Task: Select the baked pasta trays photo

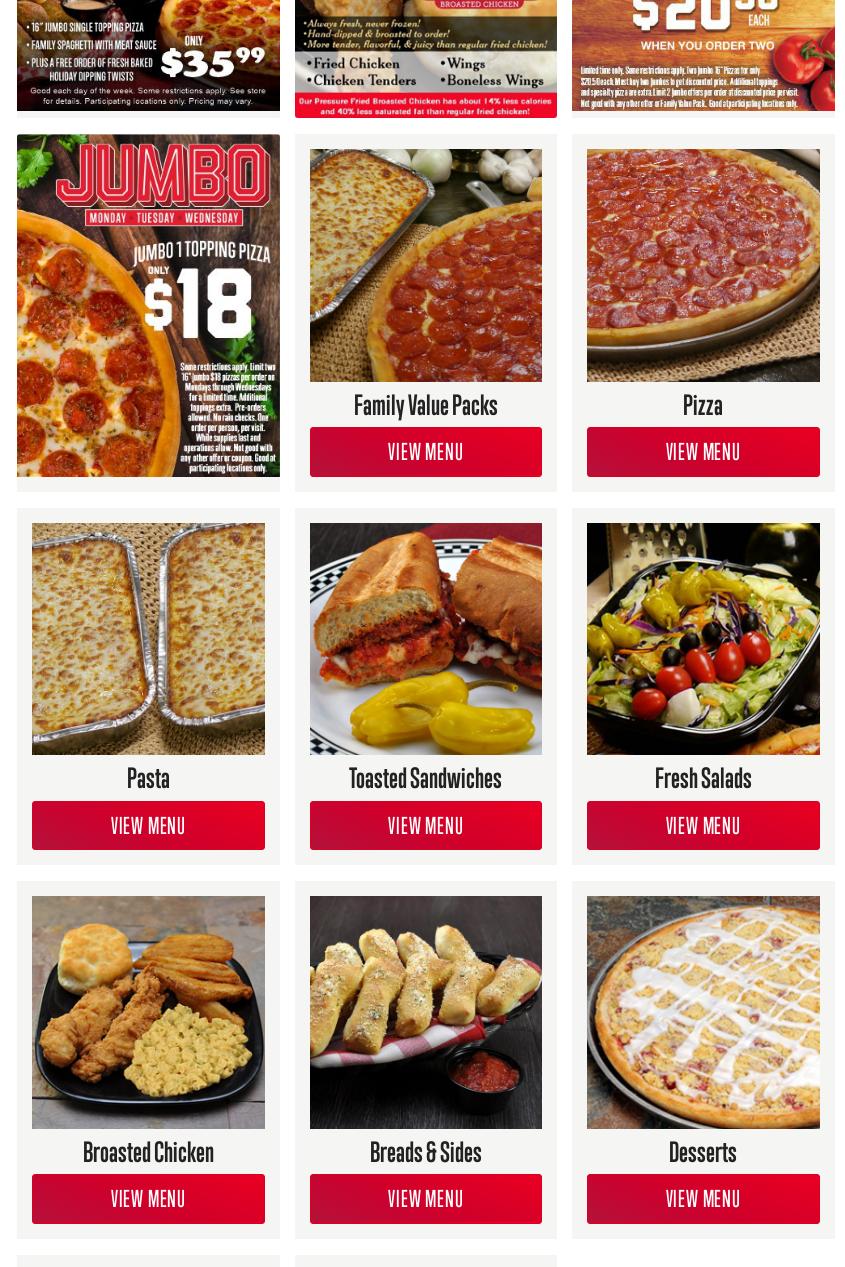Action: (x=148, y=638)
